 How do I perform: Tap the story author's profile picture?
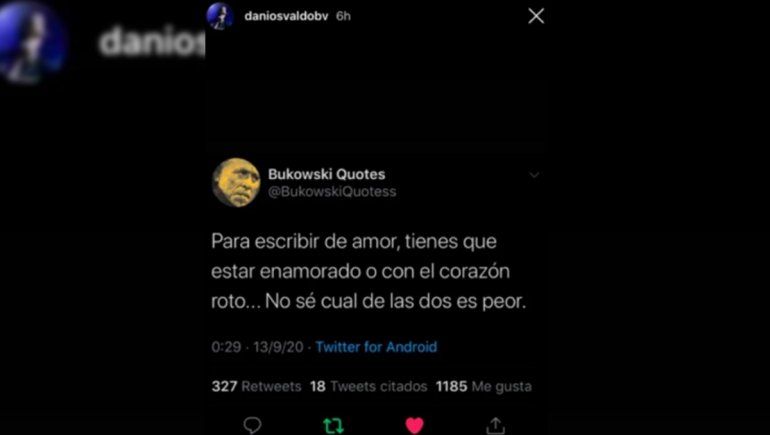pyautogui.click(x=220, y=16)
